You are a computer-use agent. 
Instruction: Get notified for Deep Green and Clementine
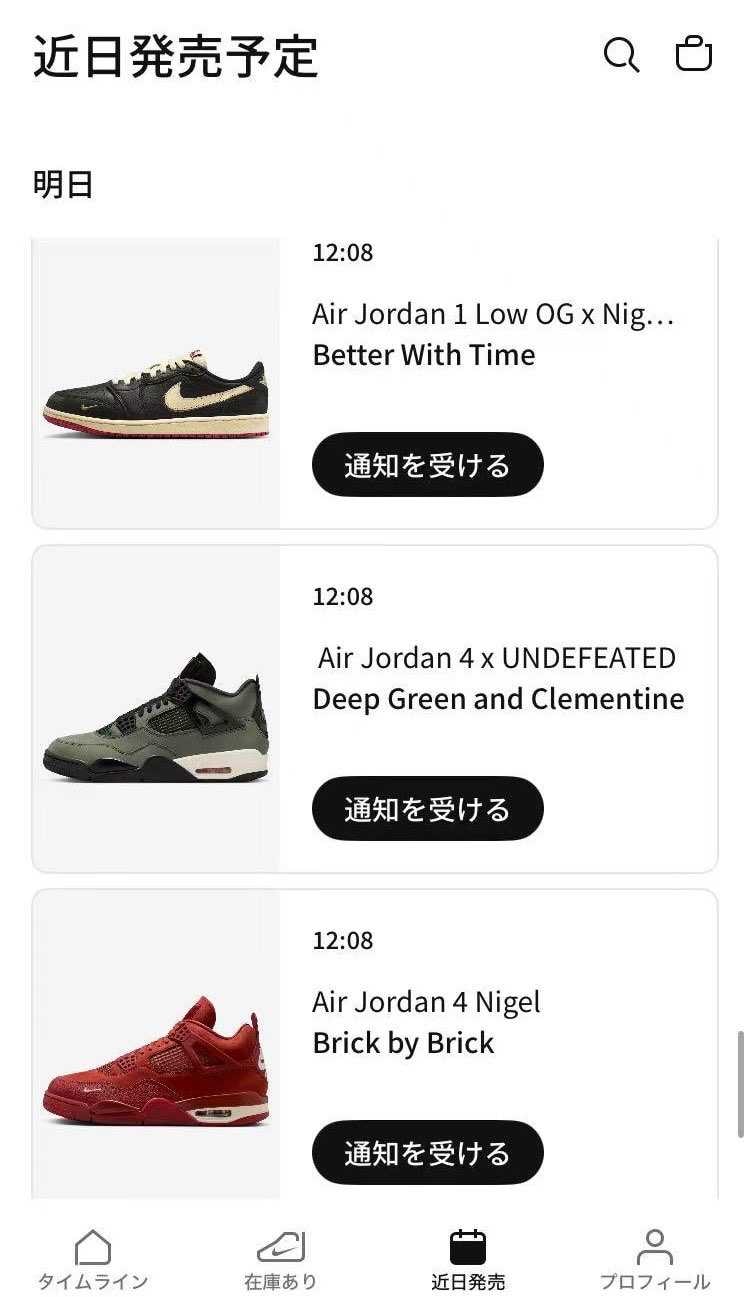pos(427,809)
